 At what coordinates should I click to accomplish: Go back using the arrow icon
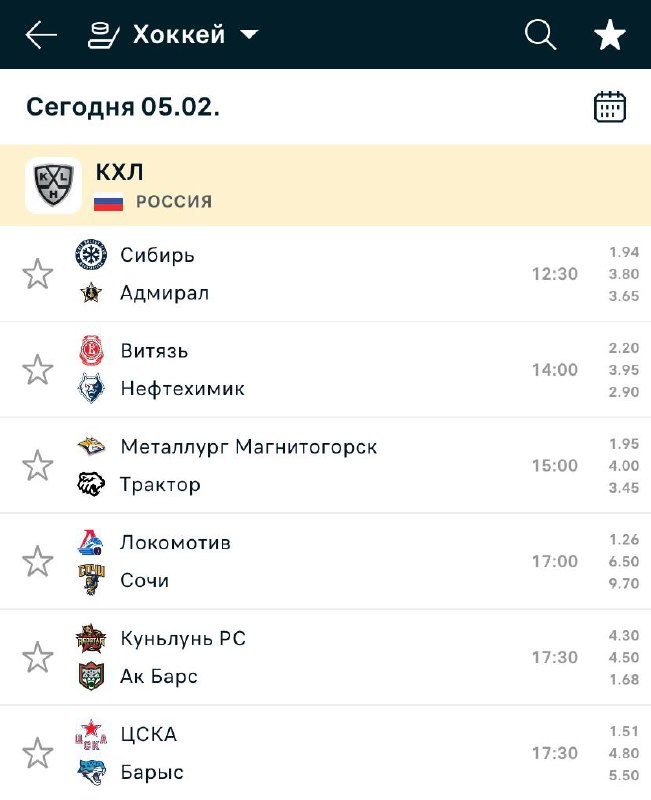[x=41, y=35]
